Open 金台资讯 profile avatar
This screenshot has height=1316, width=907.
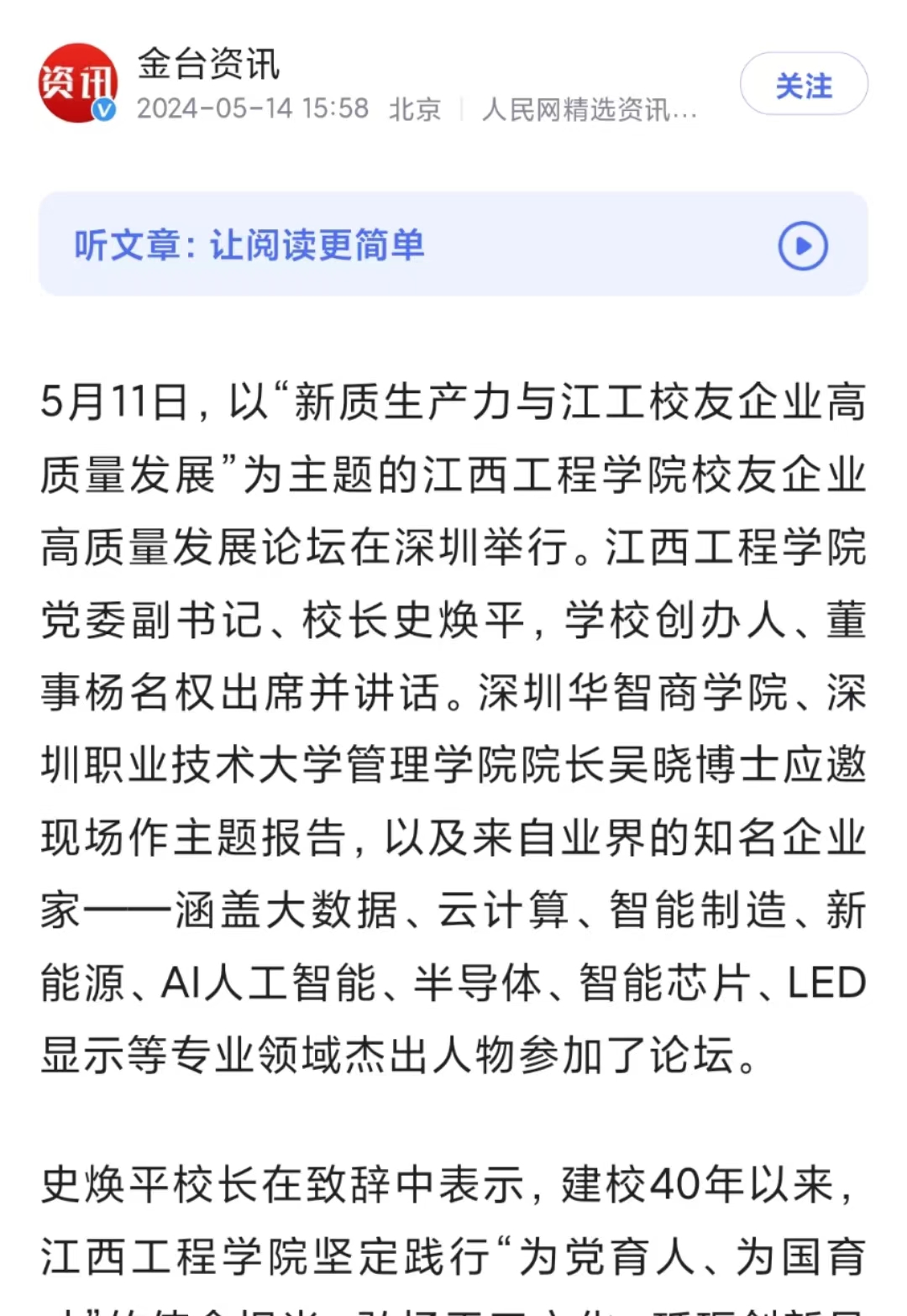(77, 83)
